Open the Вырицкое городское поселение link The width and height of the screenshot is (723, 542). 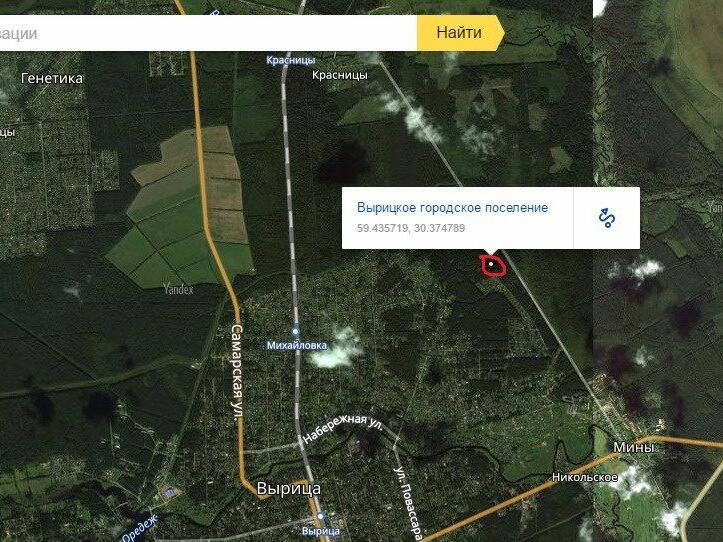click(452, 207)
